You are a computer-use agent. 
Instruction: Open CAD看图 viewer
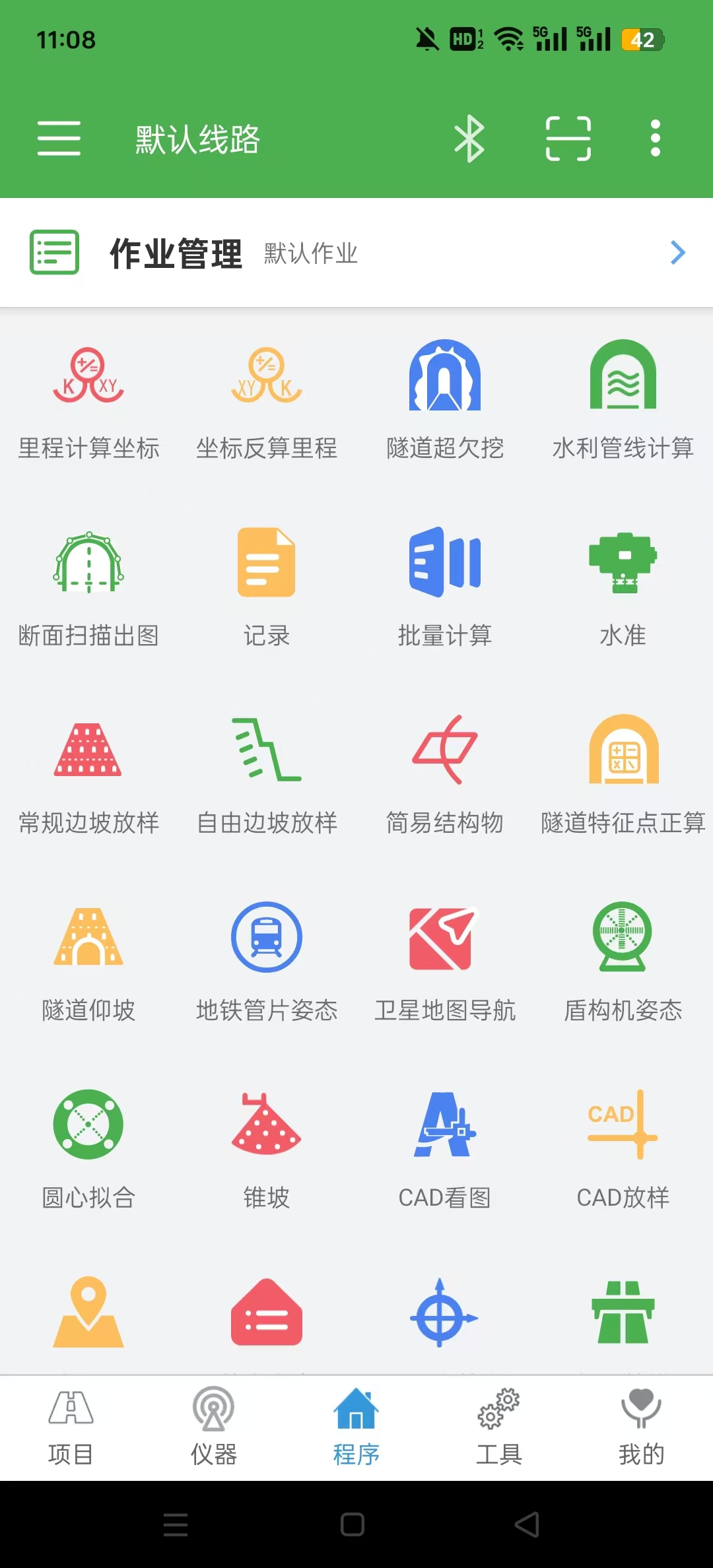tap(445, 1151)
